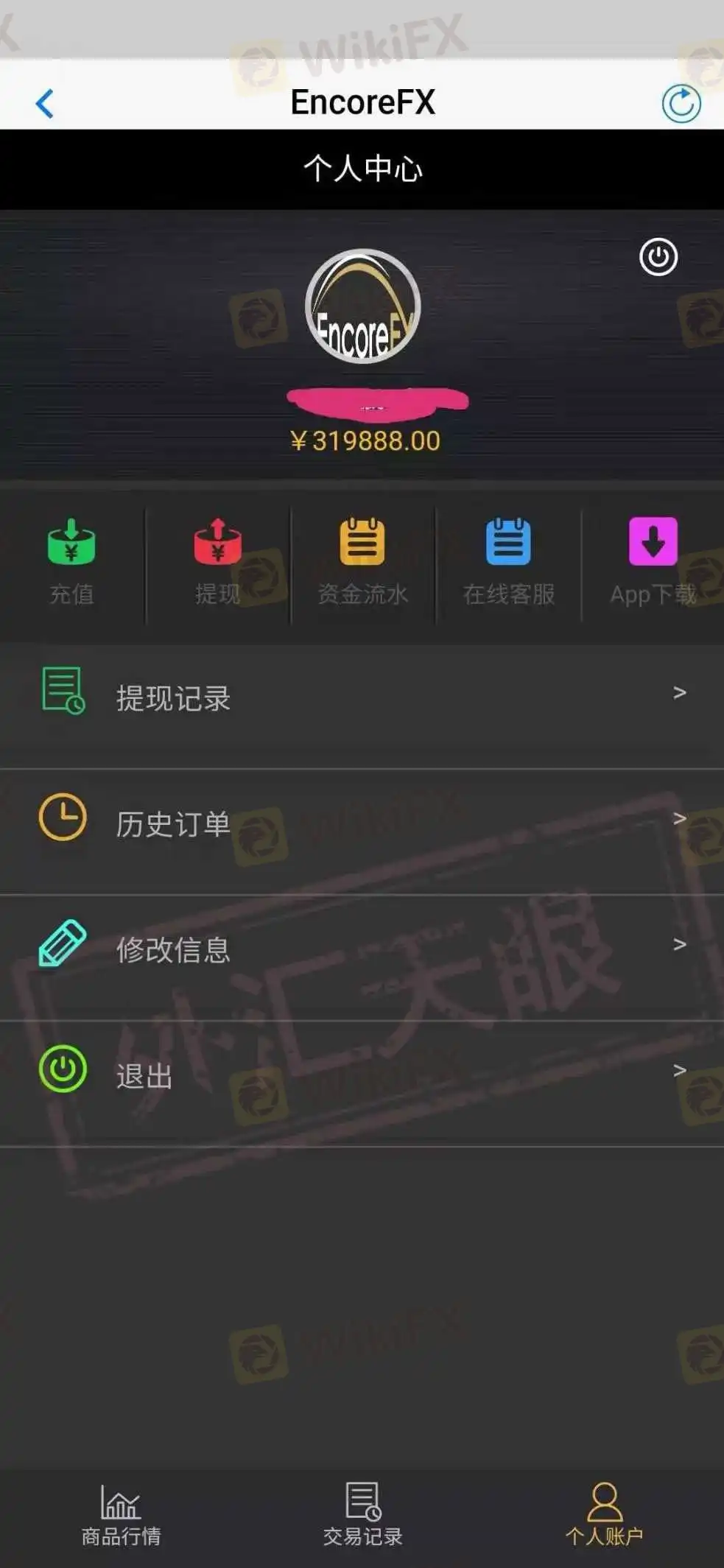This screenshot has height=1568, width=724.
Task: View 资金流水 fund flow
Action: coord(362,561)
